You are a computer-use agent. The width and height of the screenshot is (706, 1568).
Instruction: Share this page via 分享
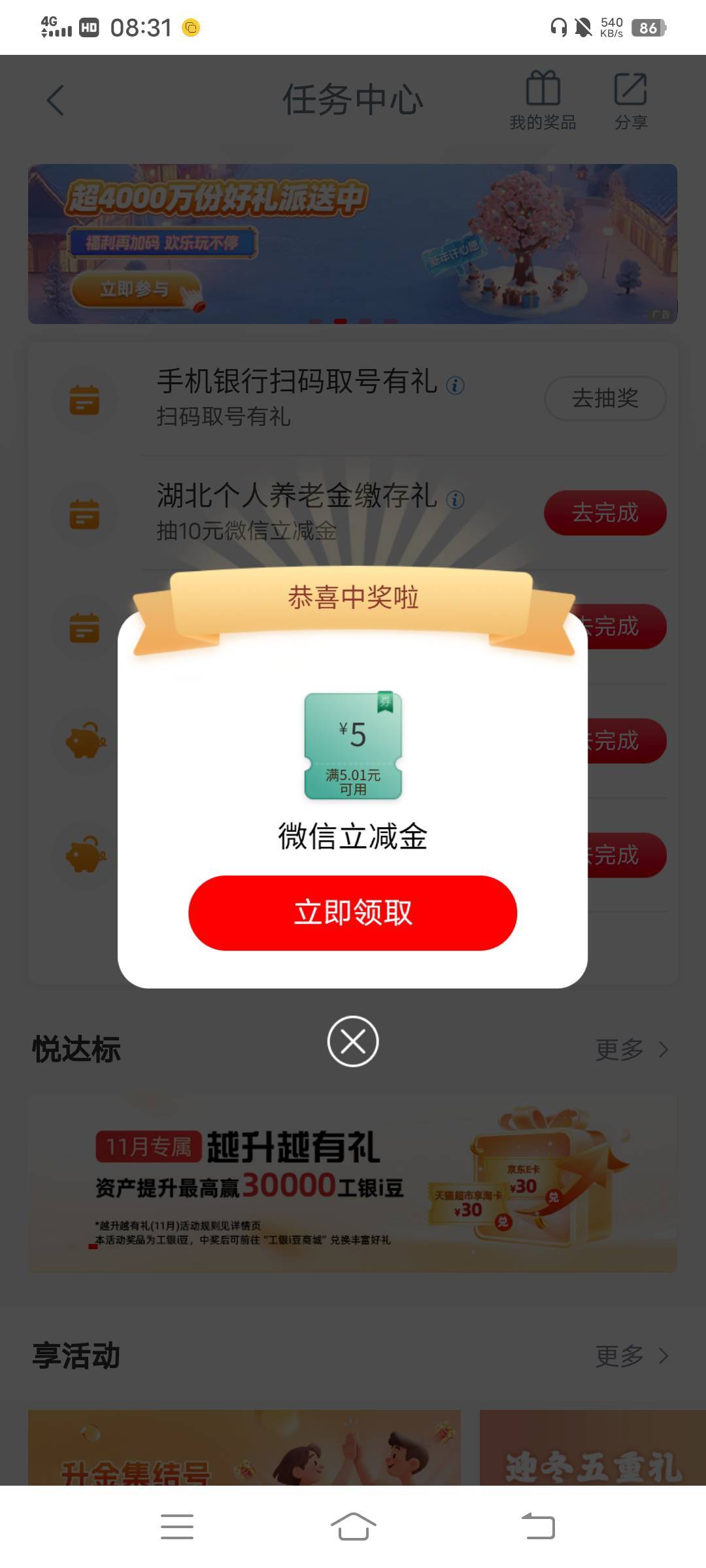[631, 101]
